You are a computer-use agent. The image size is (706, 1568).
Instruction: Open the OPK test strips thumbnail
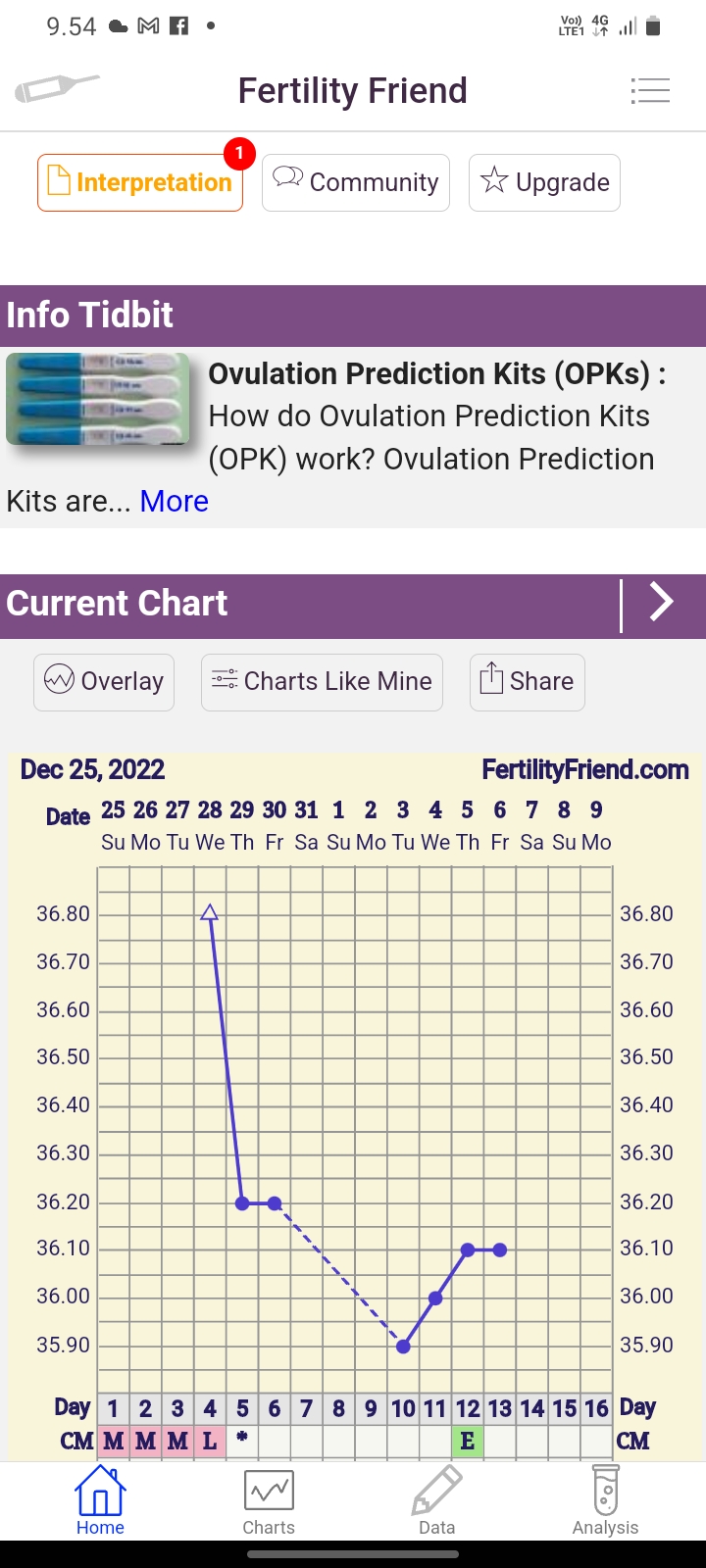coord(98,399)
